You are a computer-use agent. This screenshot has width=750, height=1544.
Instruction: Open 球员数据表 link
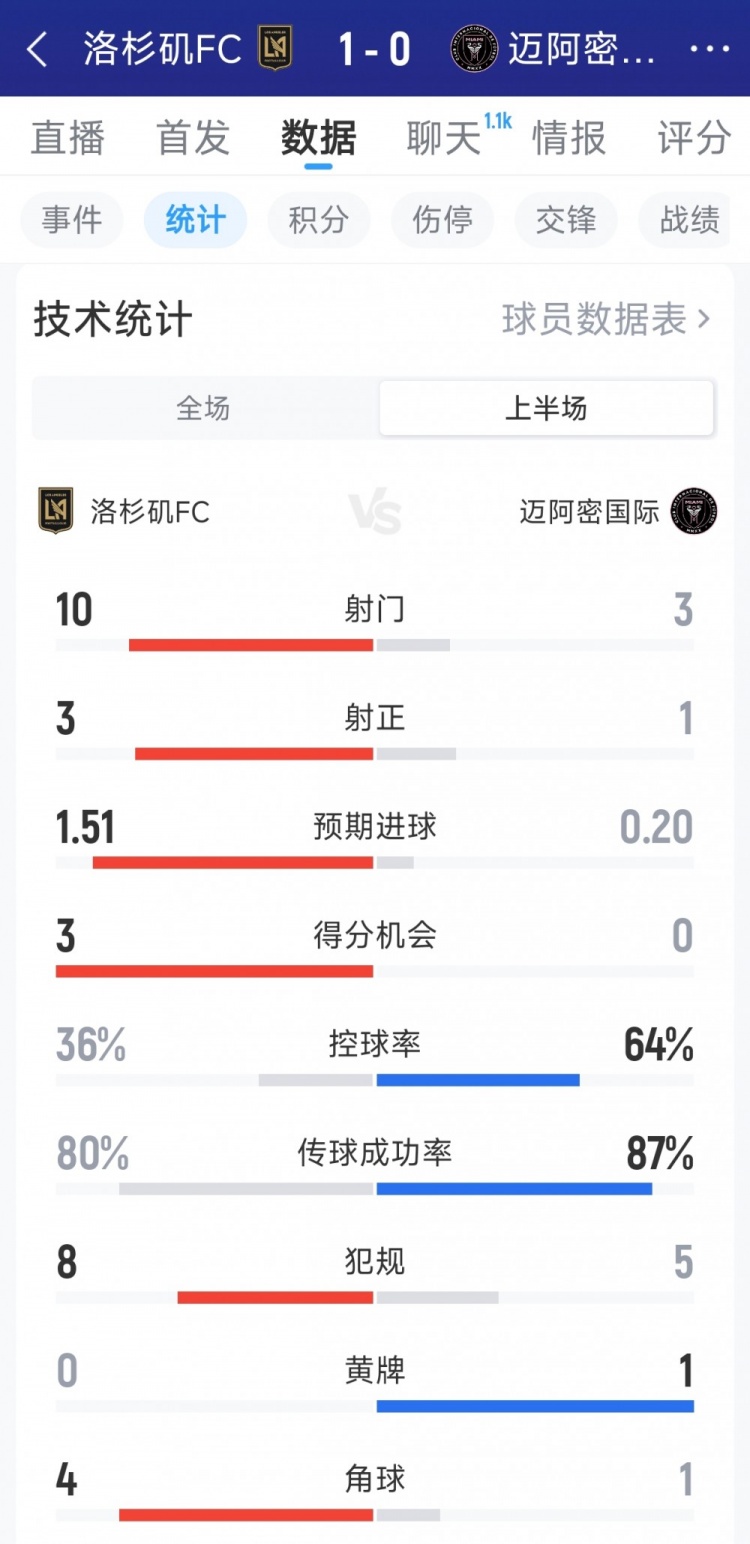[x=606, y=320]
